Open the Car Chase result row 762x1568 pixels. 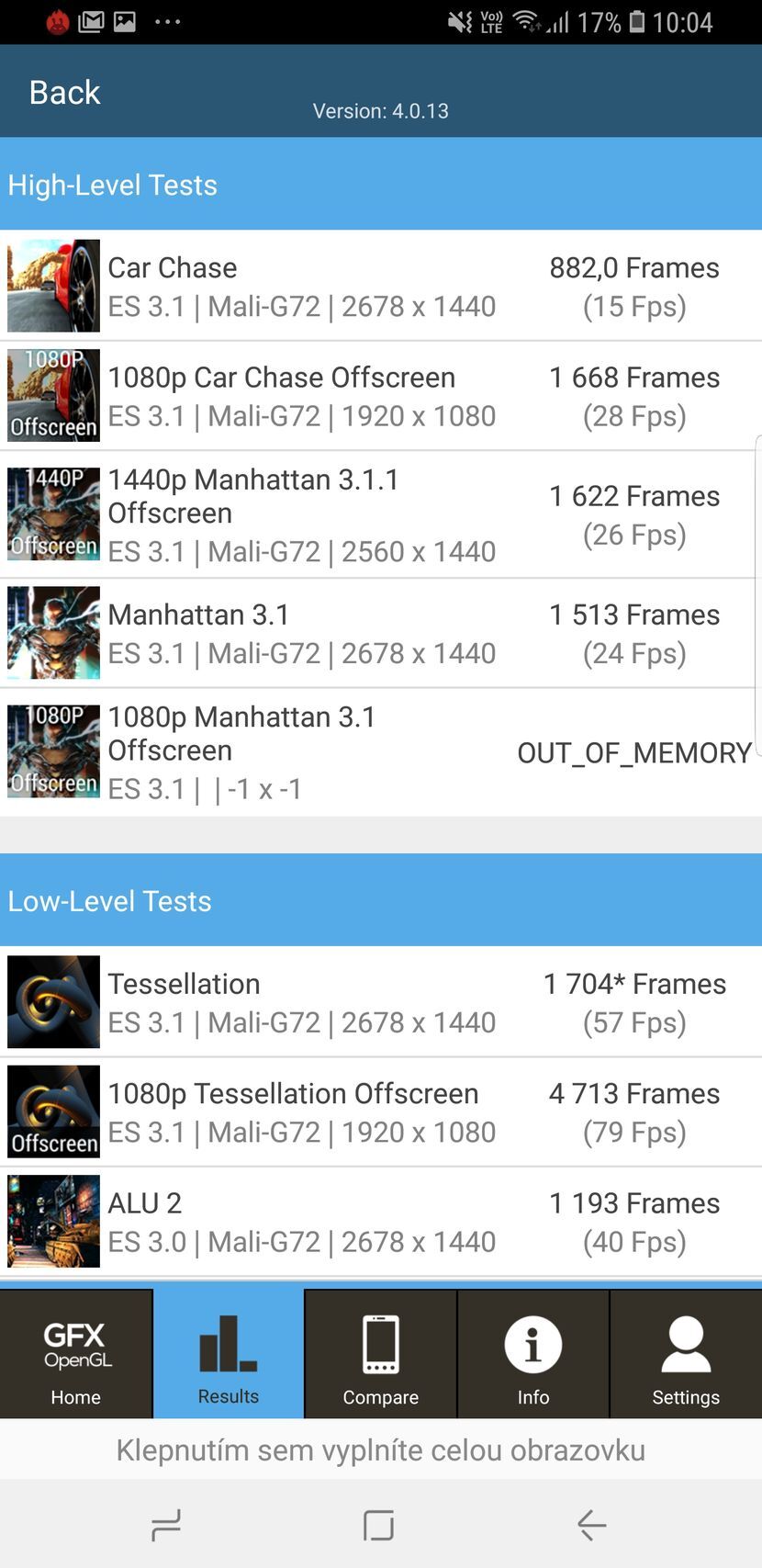click(x=380, y=286)
